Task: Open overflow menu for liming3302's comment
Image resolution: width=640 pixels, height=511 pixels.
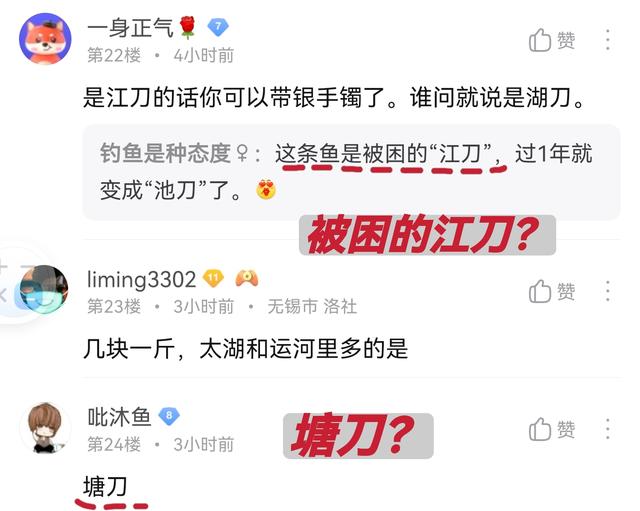Action: click(608, 291)
